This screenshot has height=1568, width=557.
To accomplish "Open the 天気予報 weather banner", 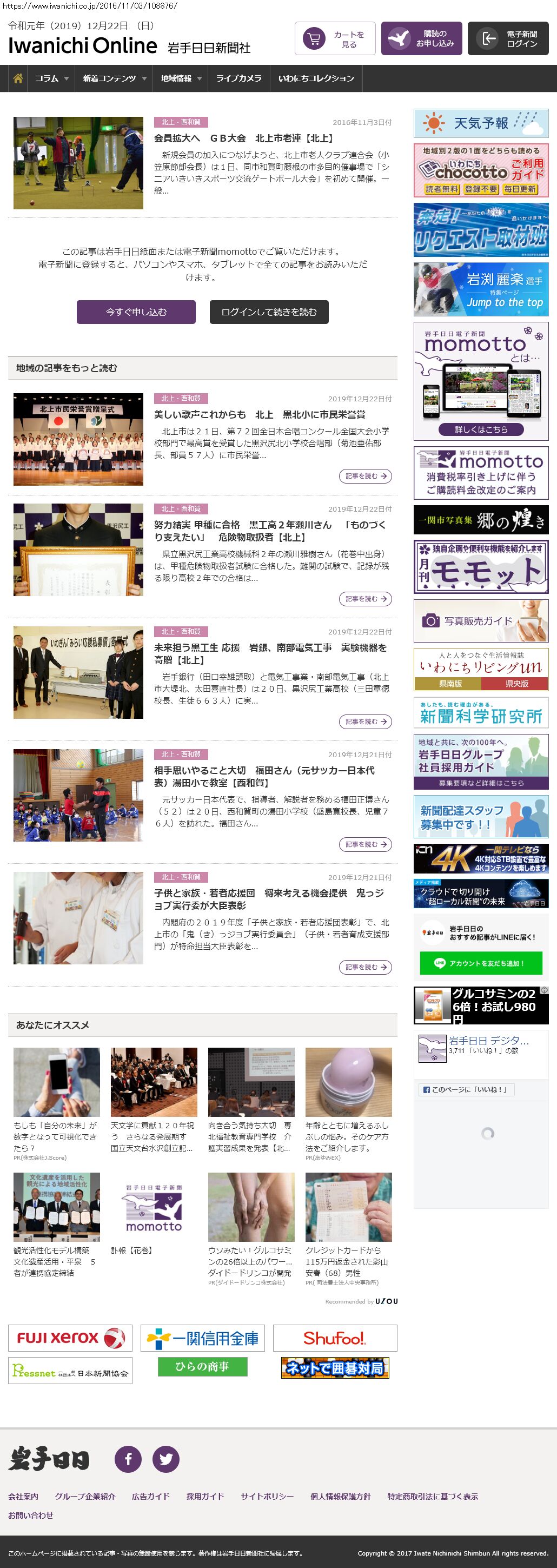I will click(x=481, y=123).
